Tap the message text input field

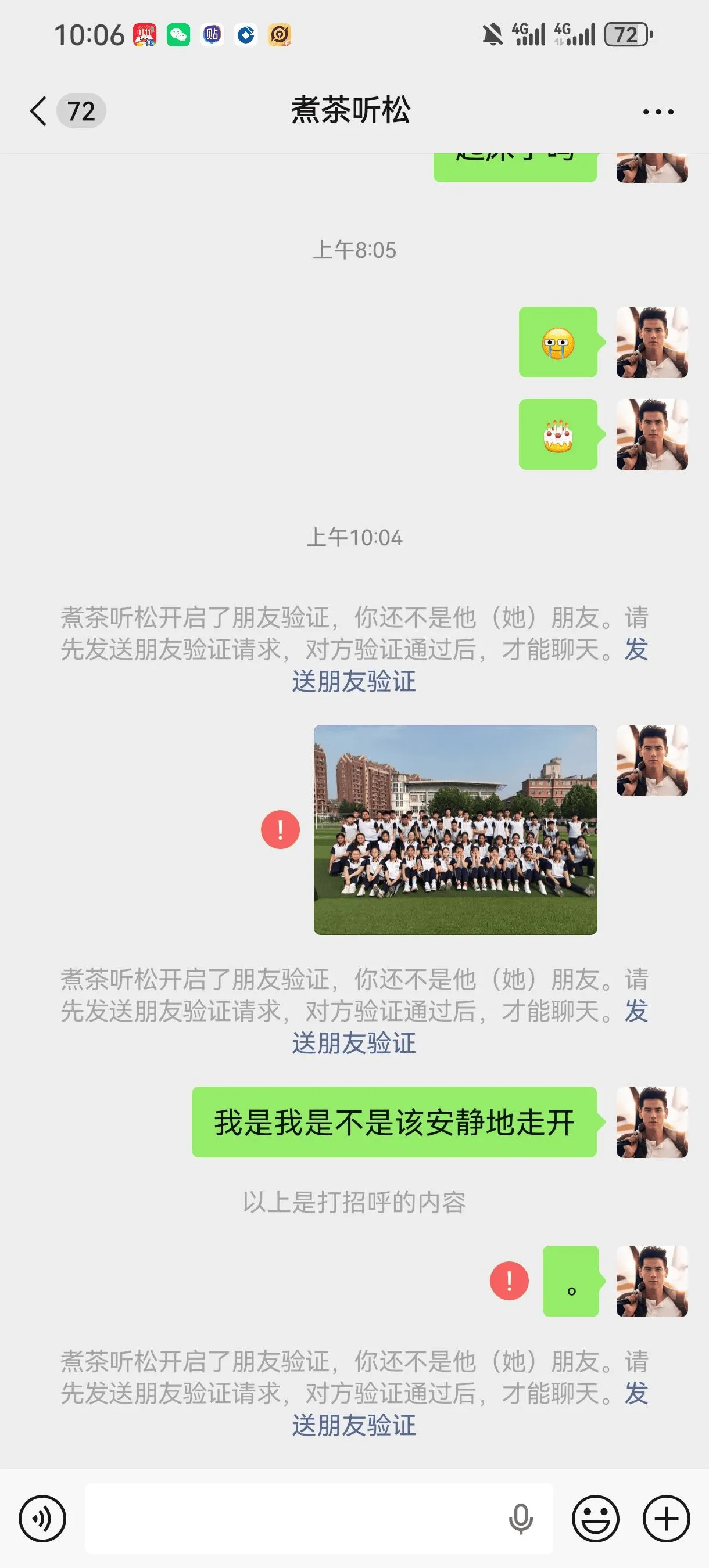coord(292,1518)
